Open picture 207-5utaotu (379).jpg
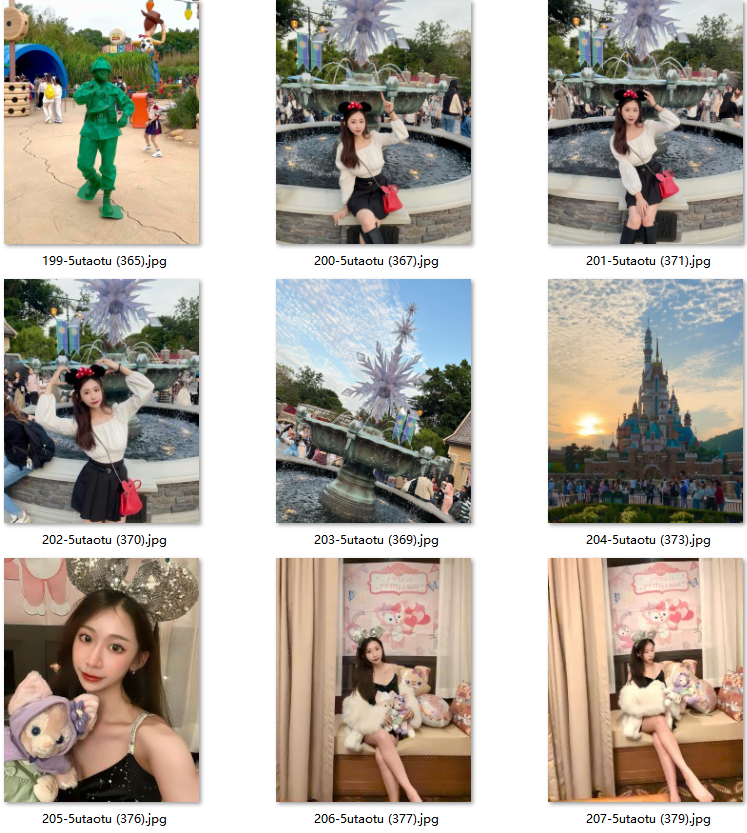The height and width of the screenshot is (833, 747). click(646, 680)
